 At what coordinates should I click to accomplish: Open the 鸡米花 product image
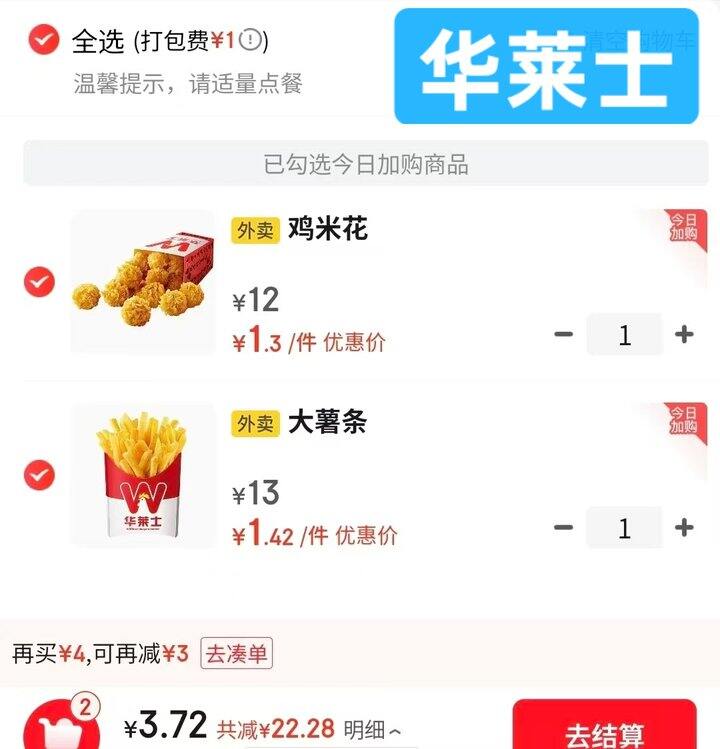point(143,282)
